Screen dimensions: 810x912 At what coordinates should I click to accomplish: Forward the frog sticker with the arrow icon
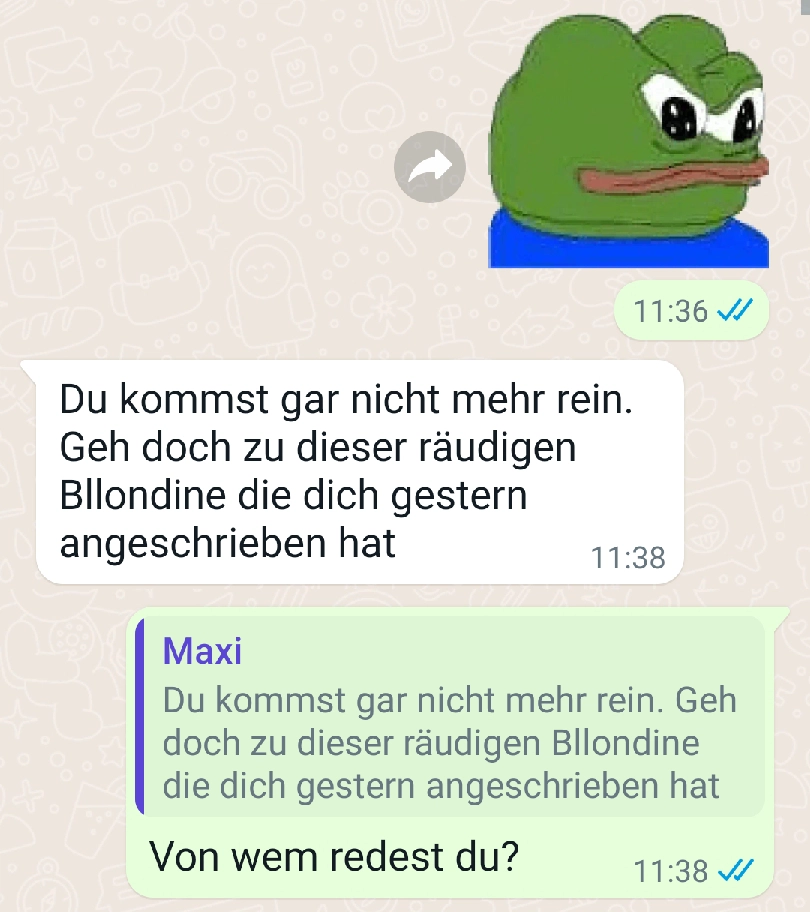(430, 167)
